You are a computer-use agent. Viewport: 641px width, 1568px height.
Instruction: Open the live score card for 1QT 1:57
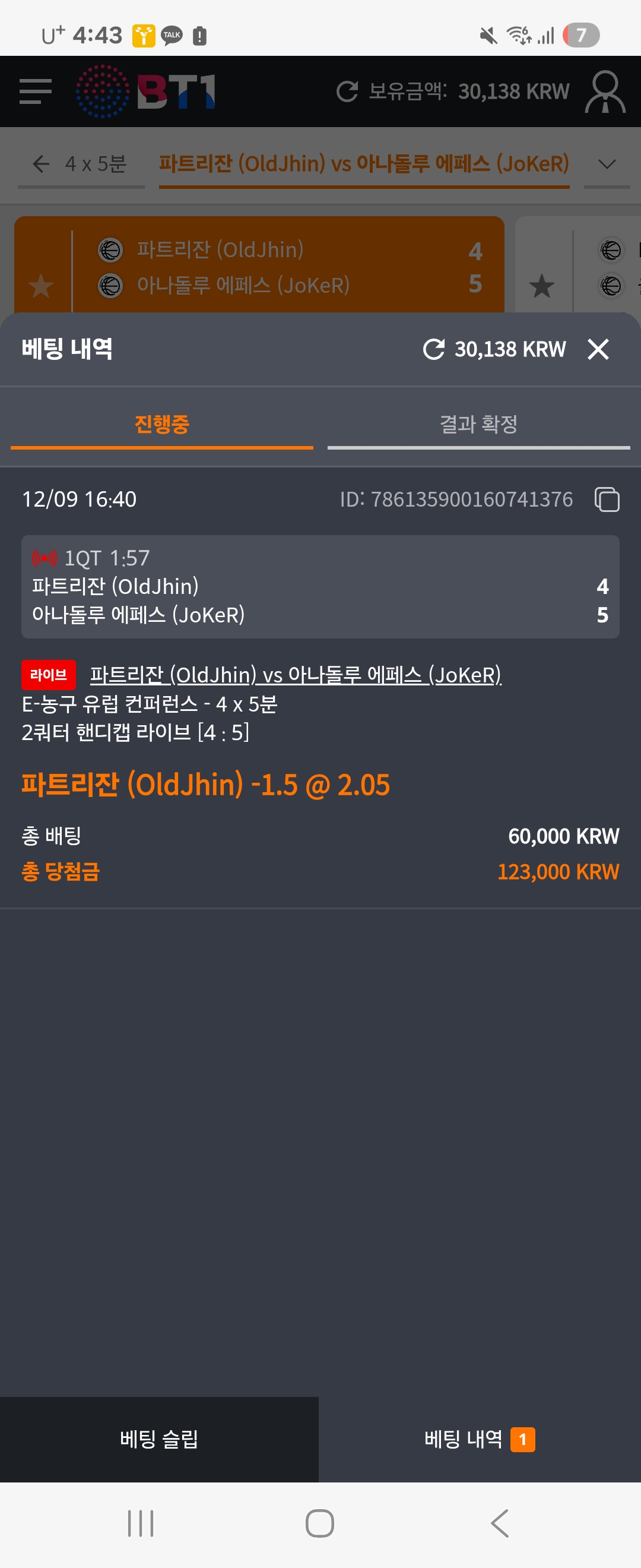pos(320,587)
